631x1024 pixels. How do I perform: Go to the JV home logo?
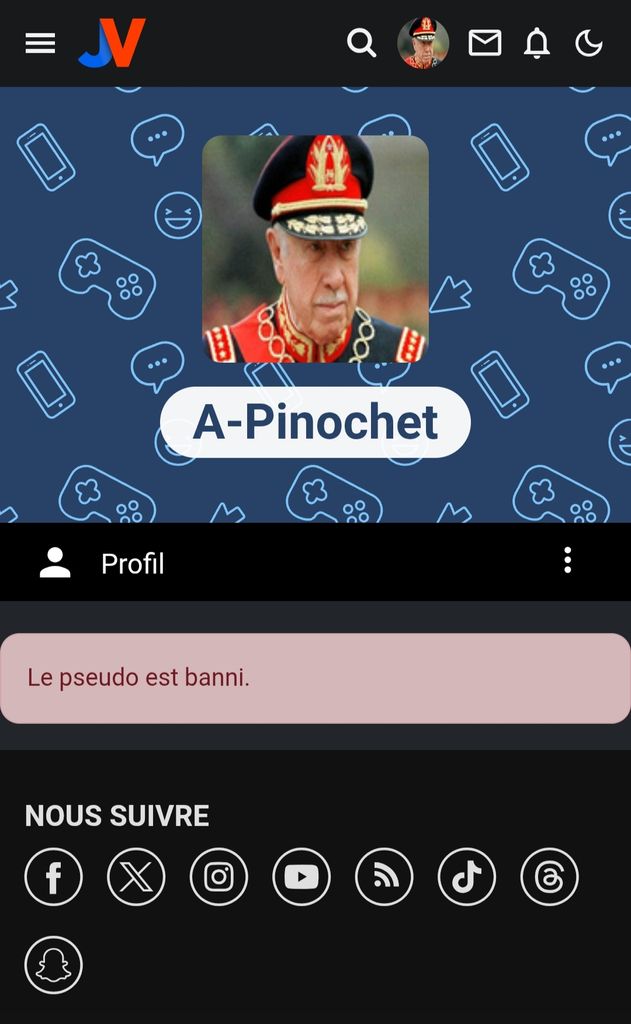(112, 43)
